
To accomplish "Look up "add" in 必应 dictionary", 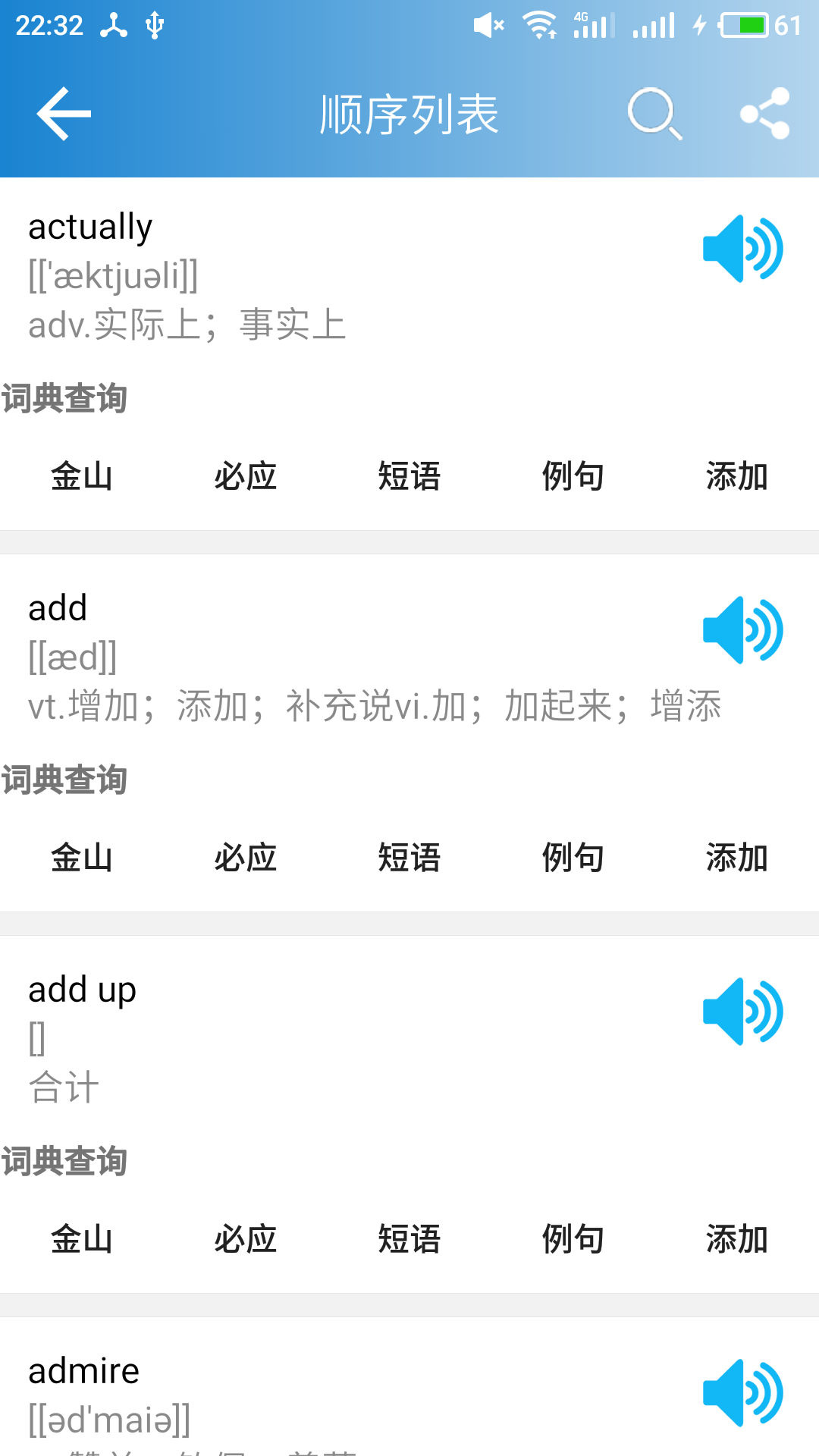I will pyautogui.click(x=245, y=858).
